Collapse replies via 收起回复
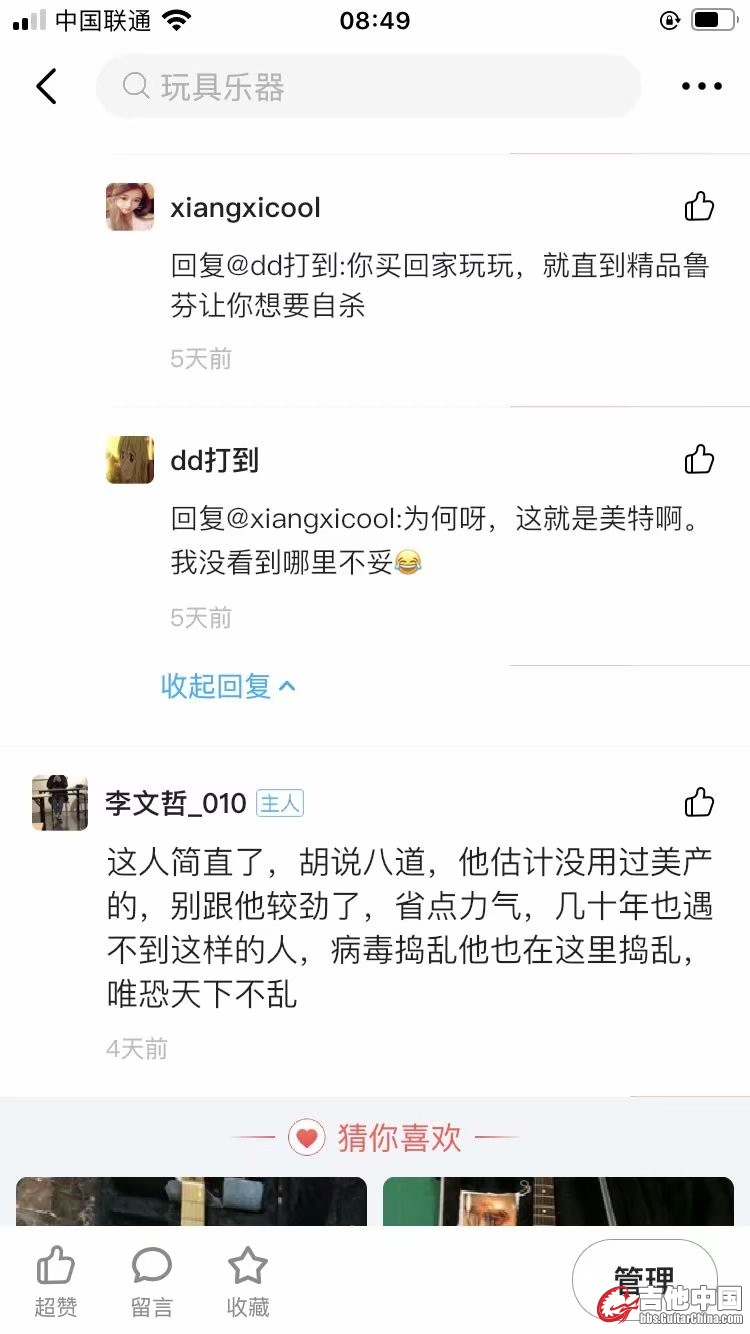The image size is (750, 1334). coord(229,686)
